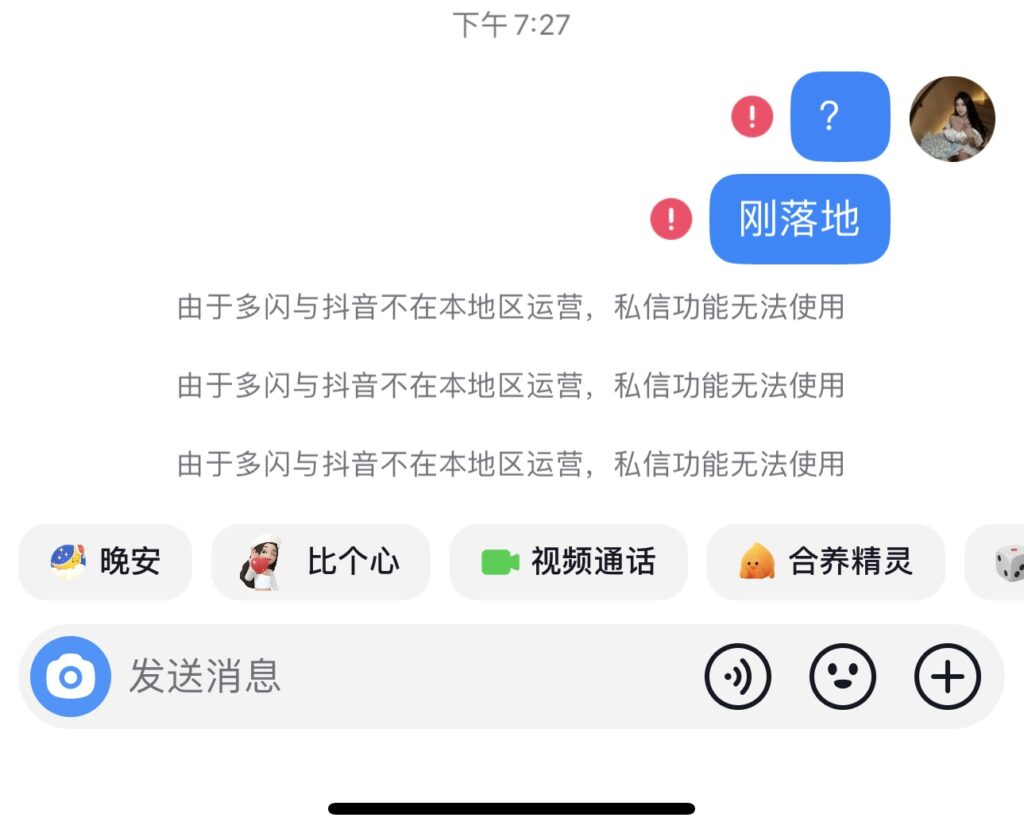Tap the error icon beside 刚落地

coord(671,218)
